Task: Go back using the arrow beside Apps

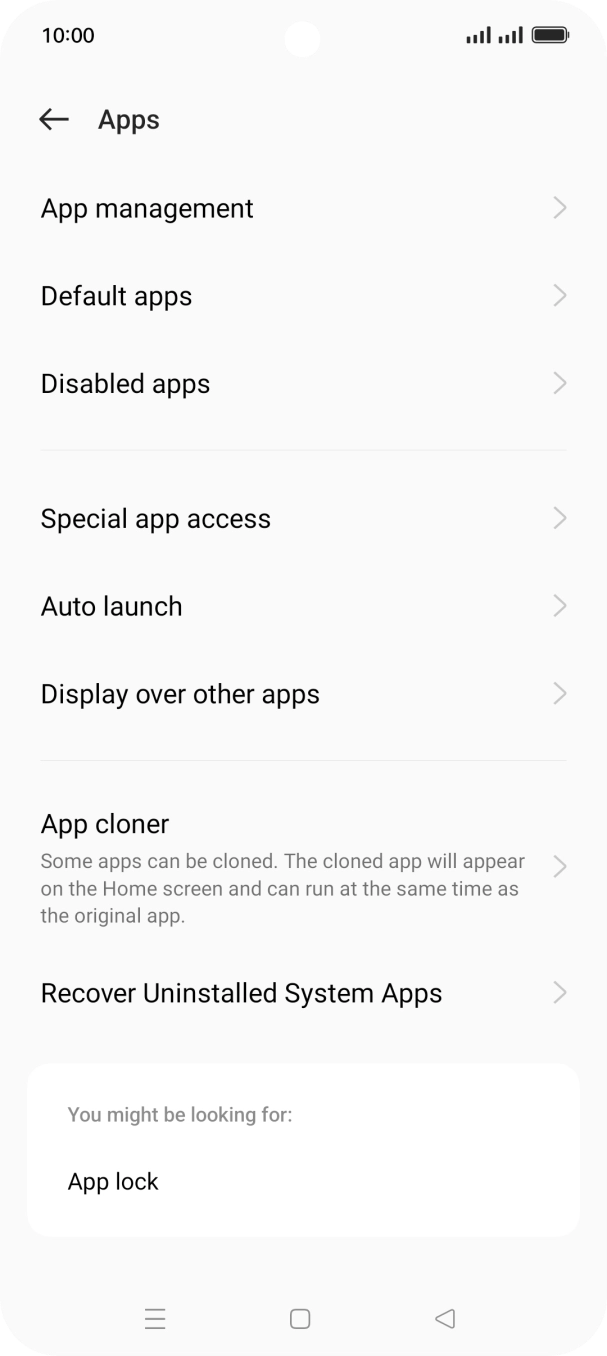Action: tap(54, 120)
